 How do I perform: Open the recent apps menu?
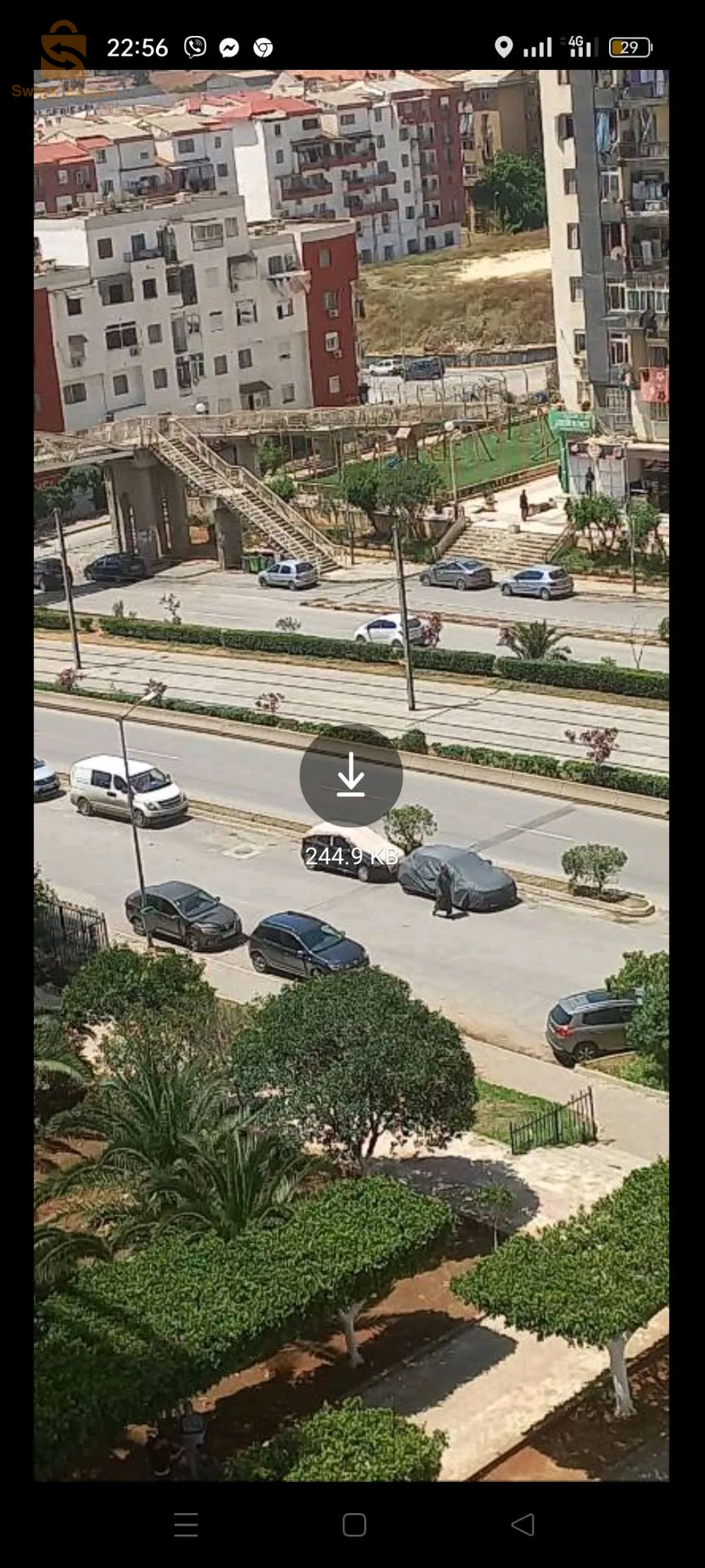tap(186, 1524)
